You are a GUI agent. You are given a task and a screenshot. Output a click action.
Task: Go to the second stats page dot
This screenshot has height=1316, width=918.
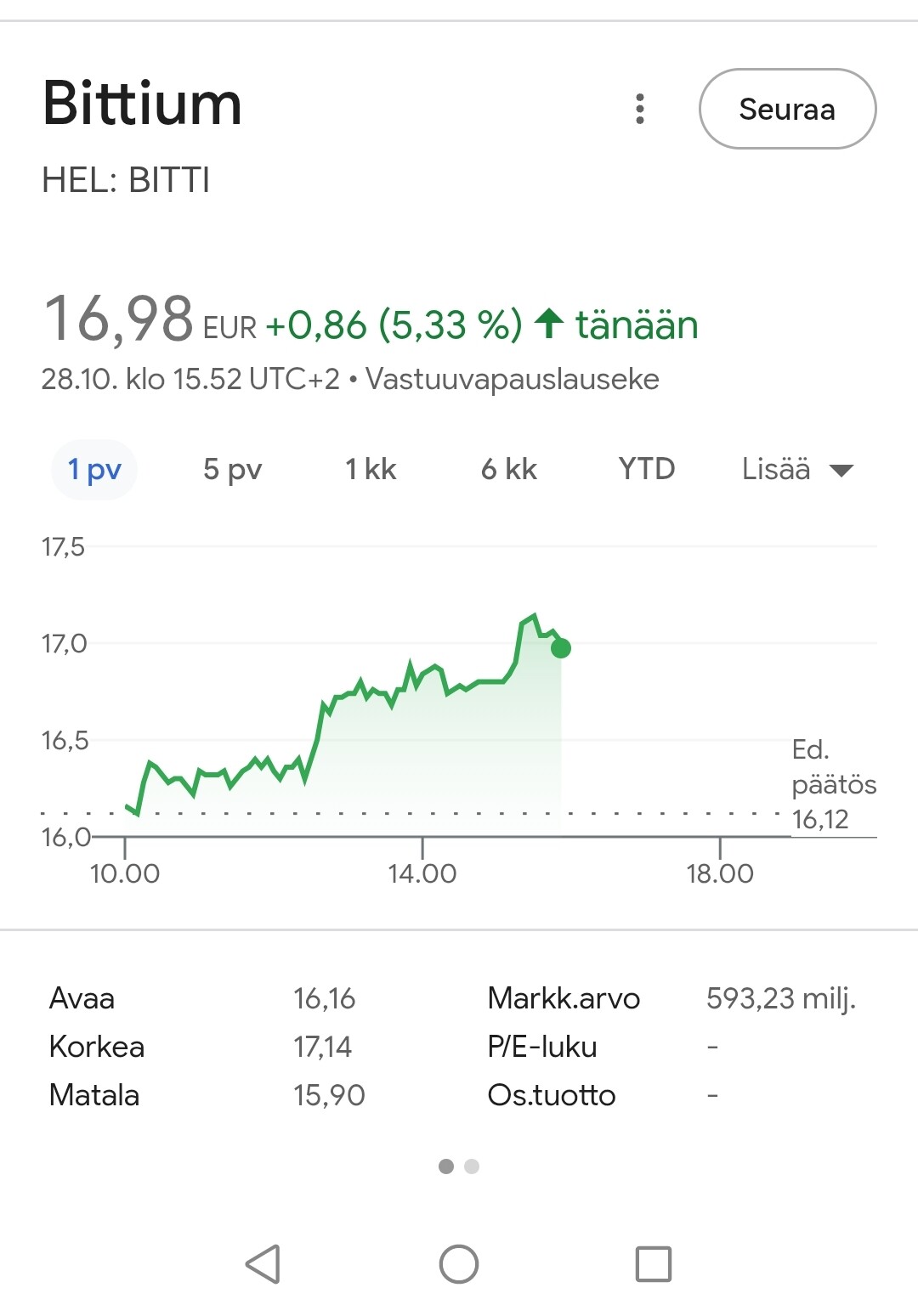tap(472, 1166)
